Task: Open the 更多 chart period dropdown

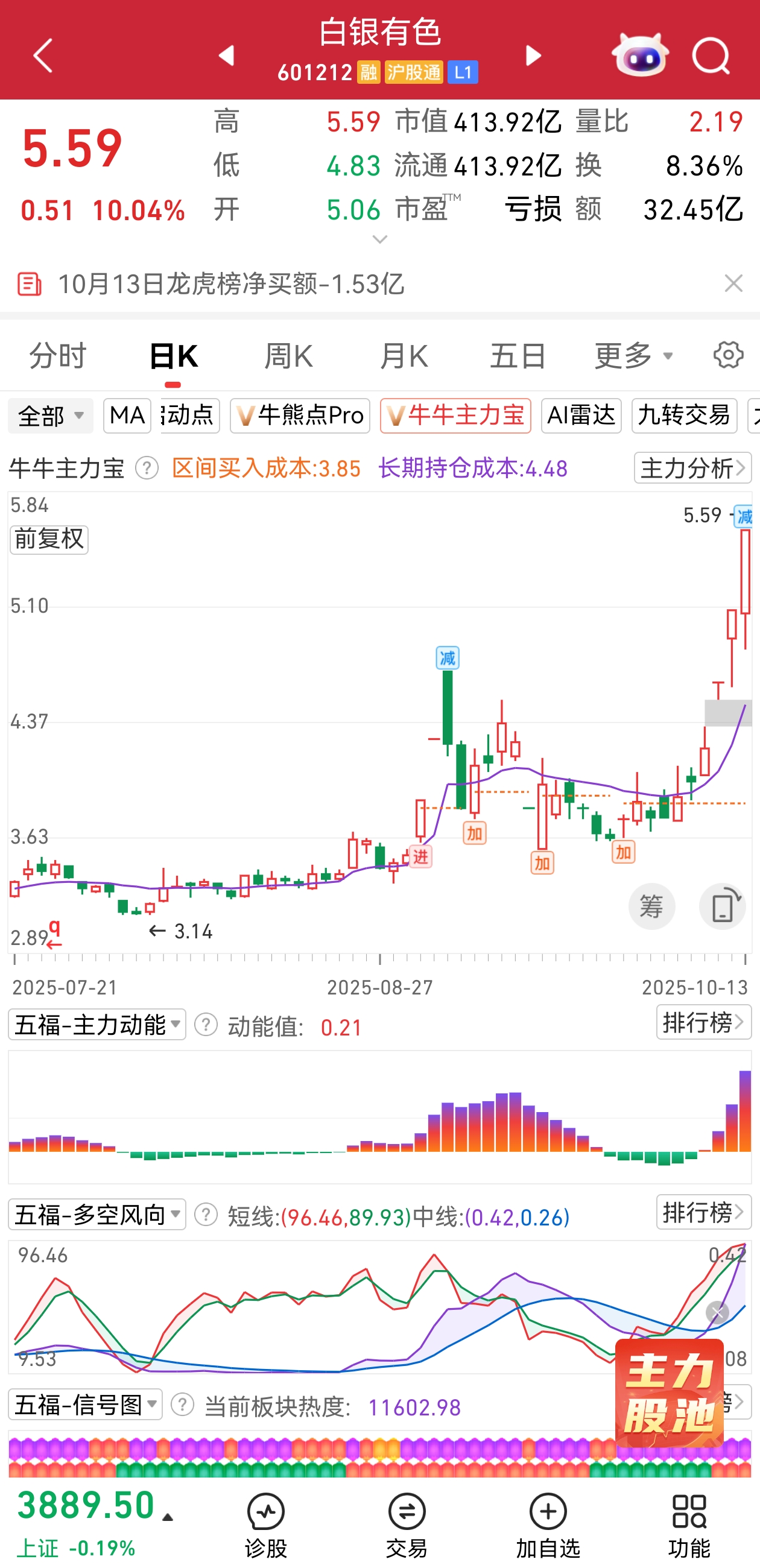Action: coord(633,355)
